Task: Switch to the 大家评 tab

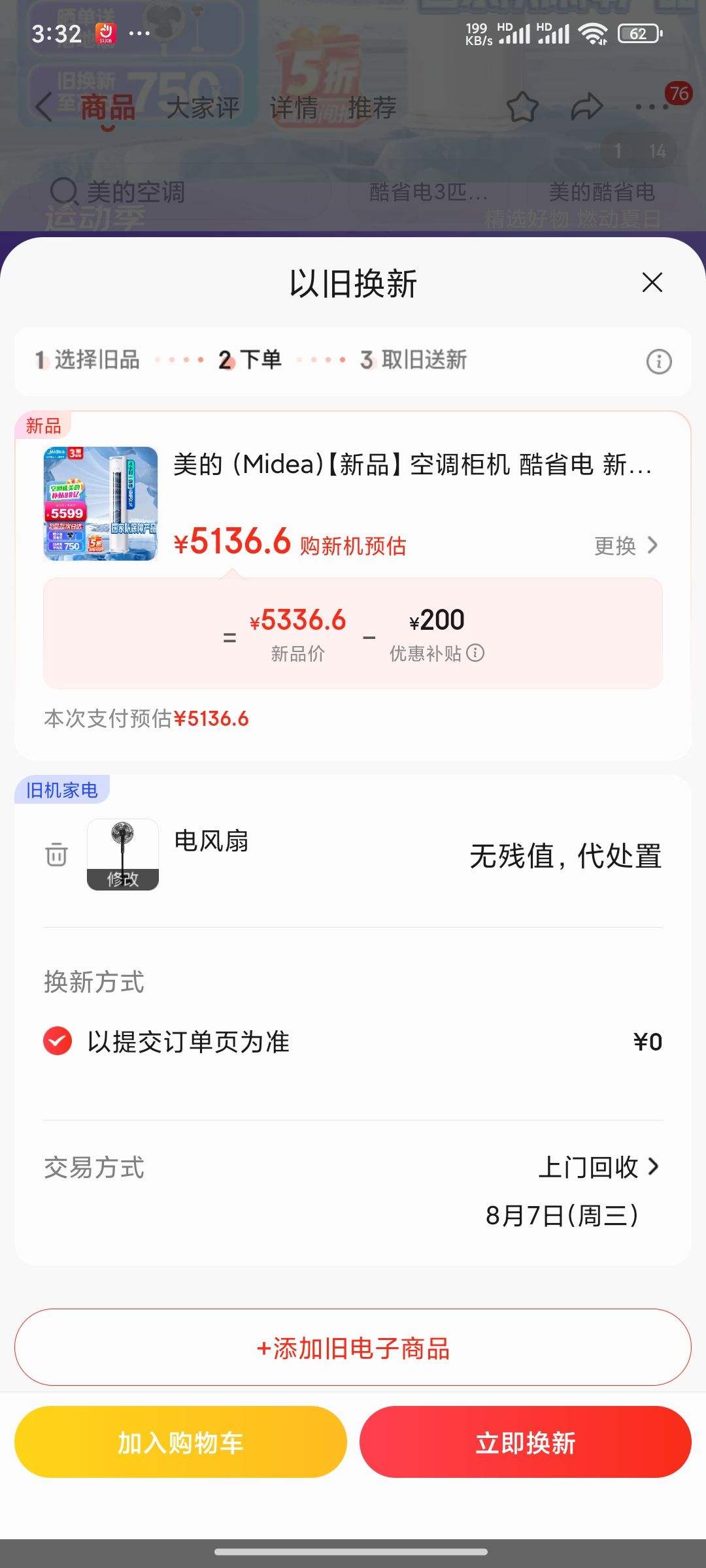Action: [x=204, y=106]
